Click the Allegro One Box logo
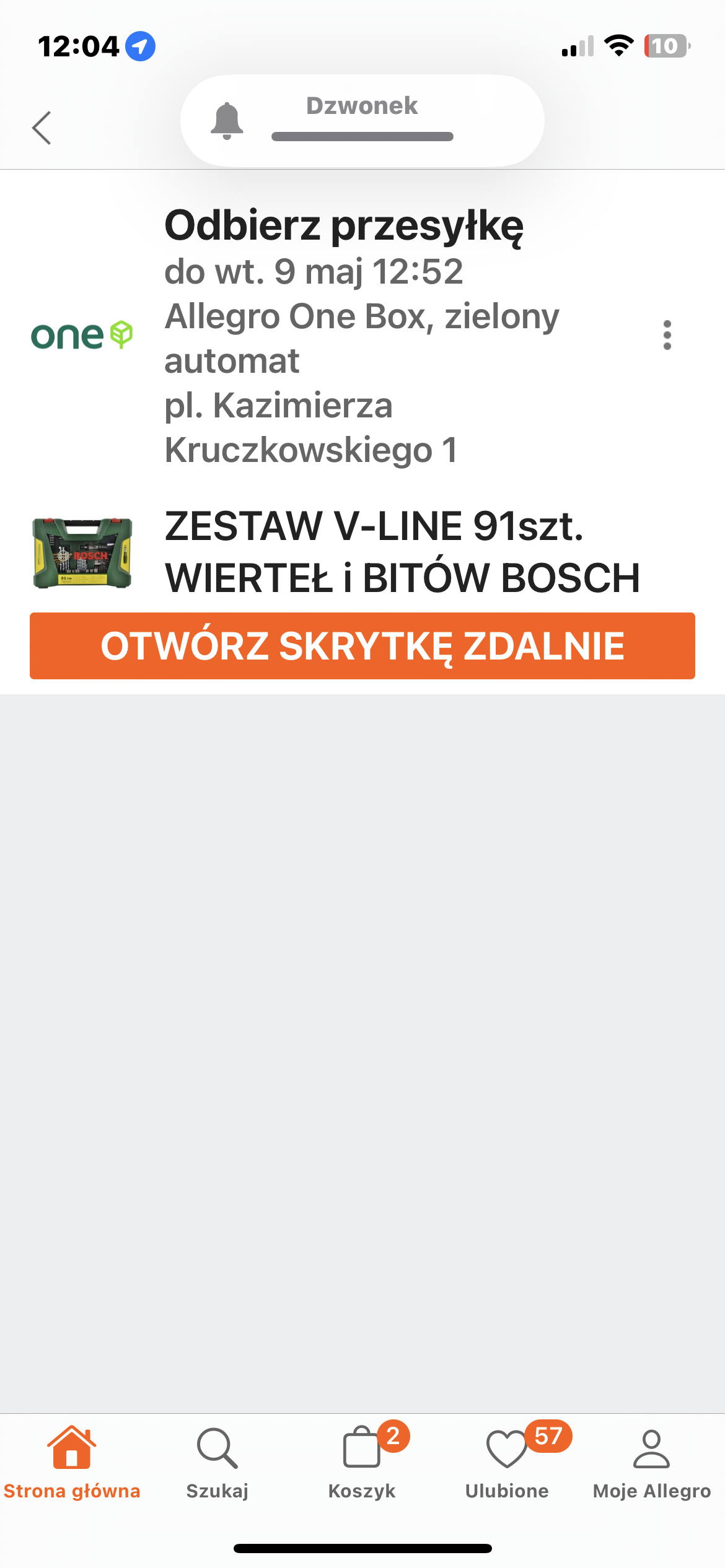Viewport: 725px width, 1568px height. click(x=81, y=335)
